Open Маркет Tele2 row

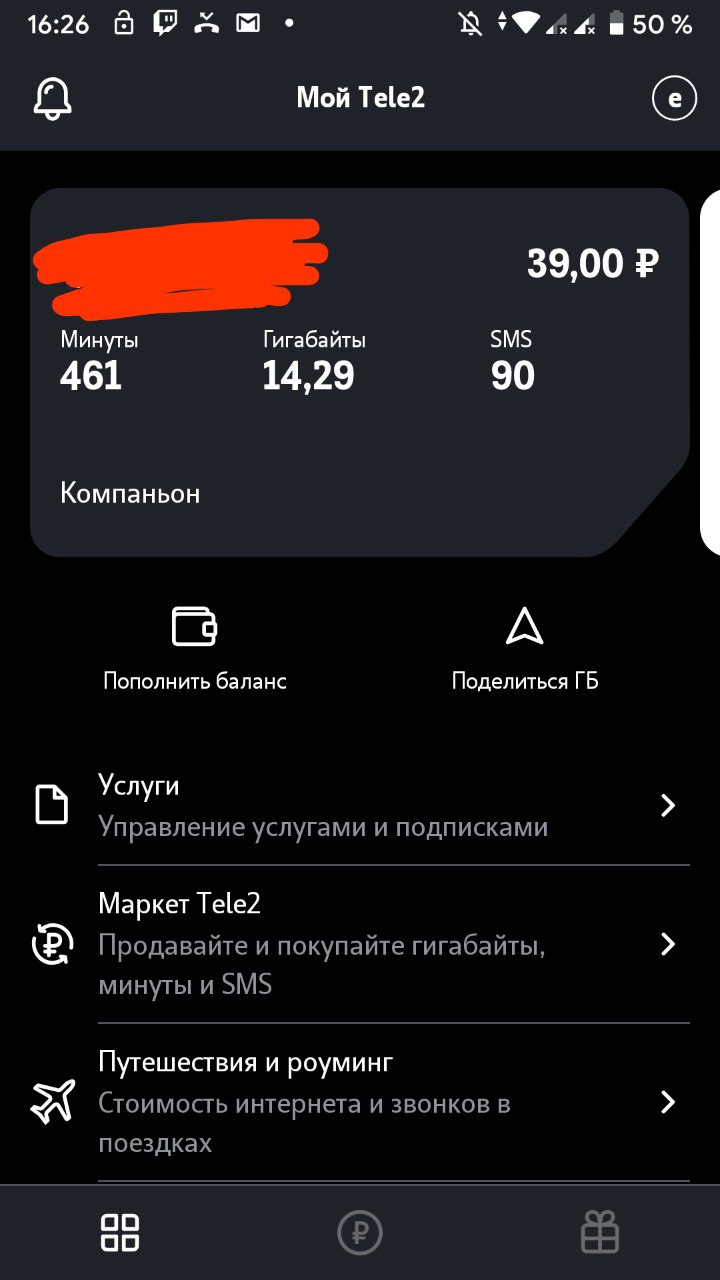(x=360, y=945)
